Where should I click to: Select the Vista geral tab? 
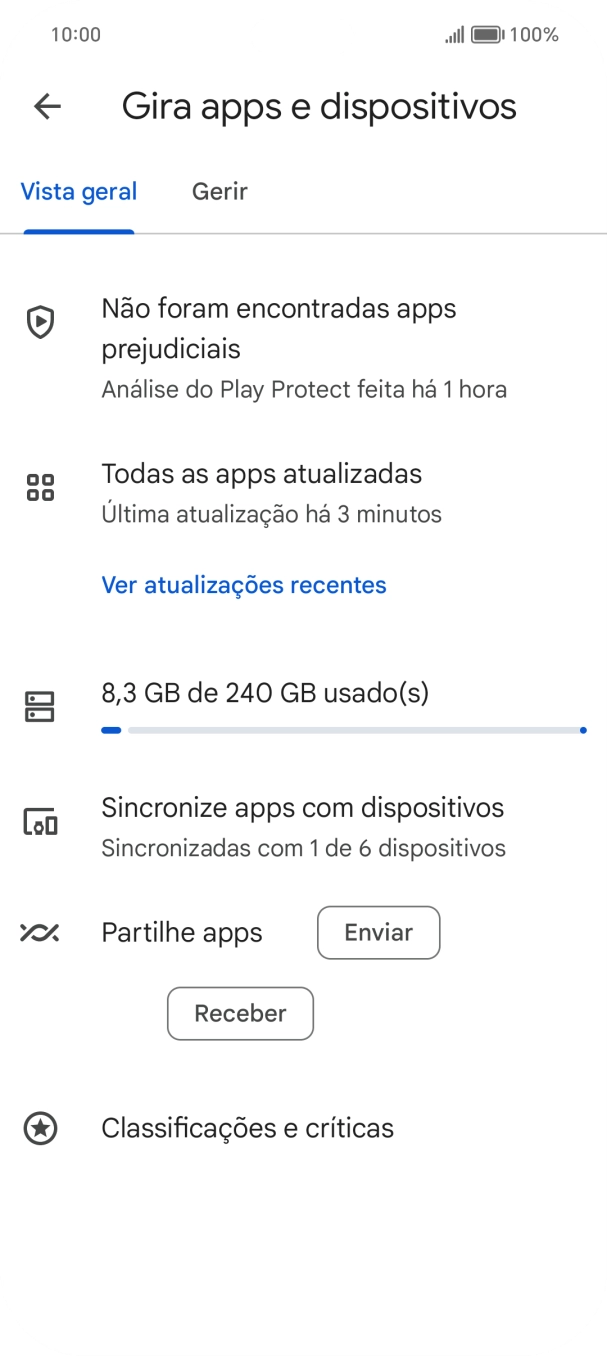point(79,191)
